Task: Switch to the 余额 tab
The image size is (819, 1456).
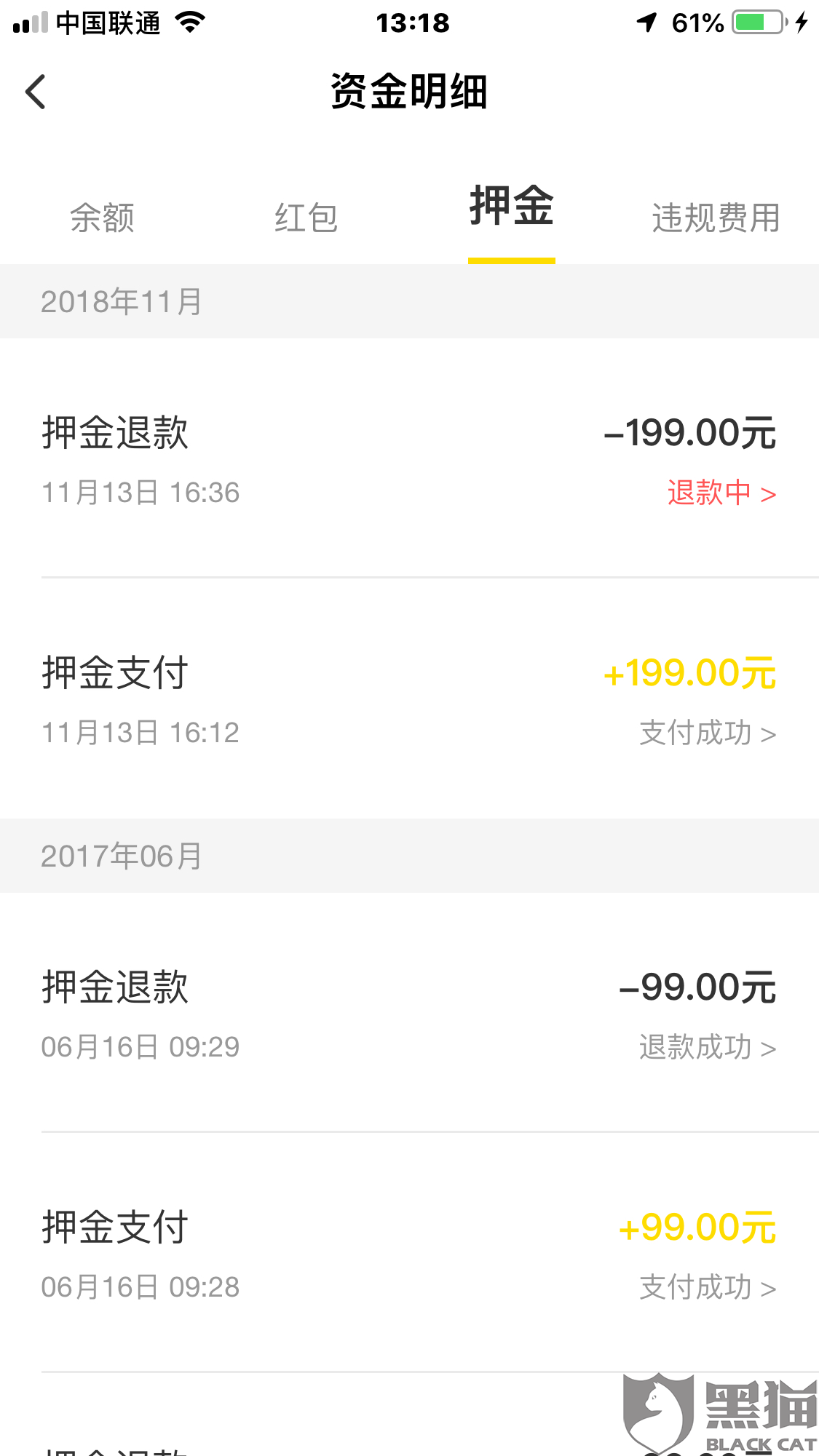Action: coord(102,218)
